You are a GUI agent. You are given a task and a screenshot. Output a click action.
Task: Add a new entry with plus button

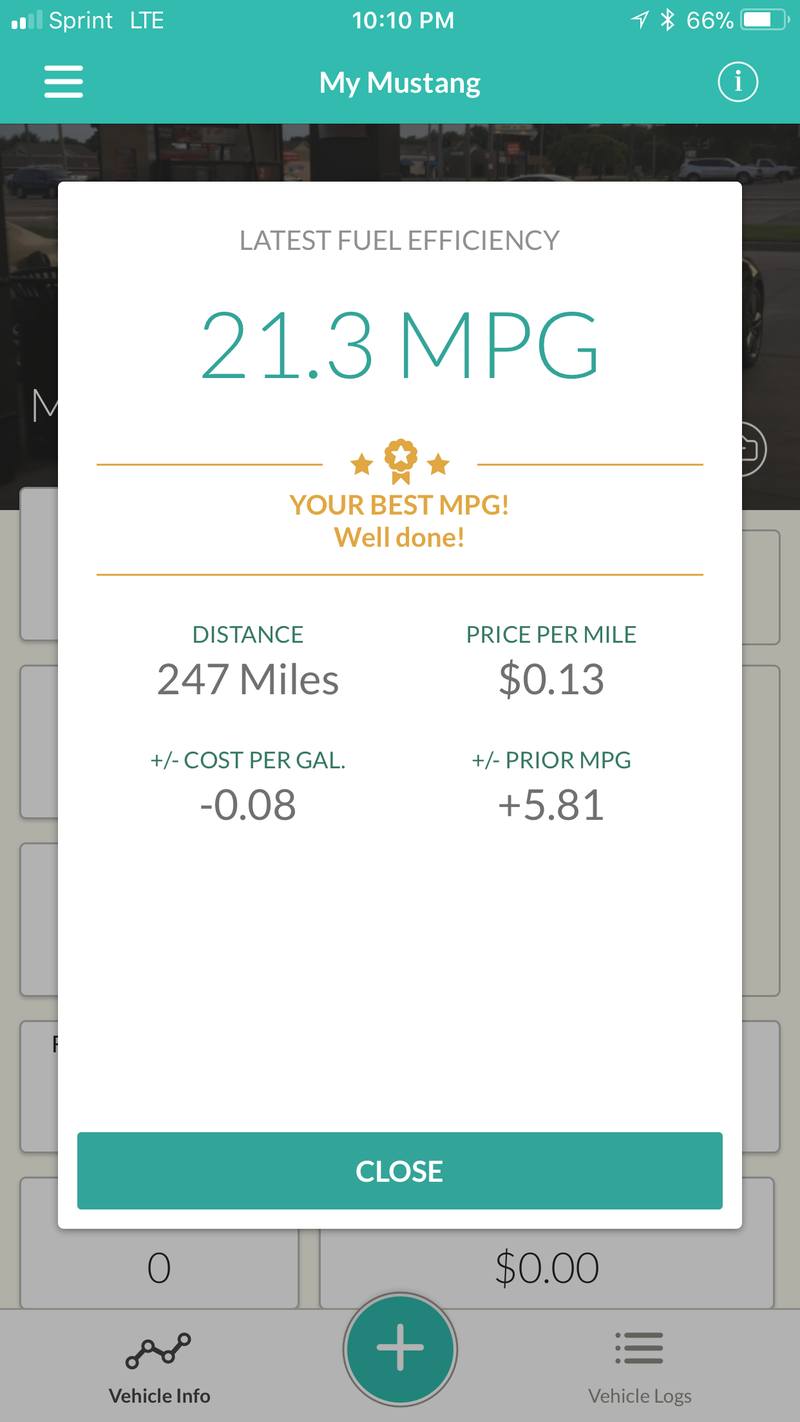400,1350
